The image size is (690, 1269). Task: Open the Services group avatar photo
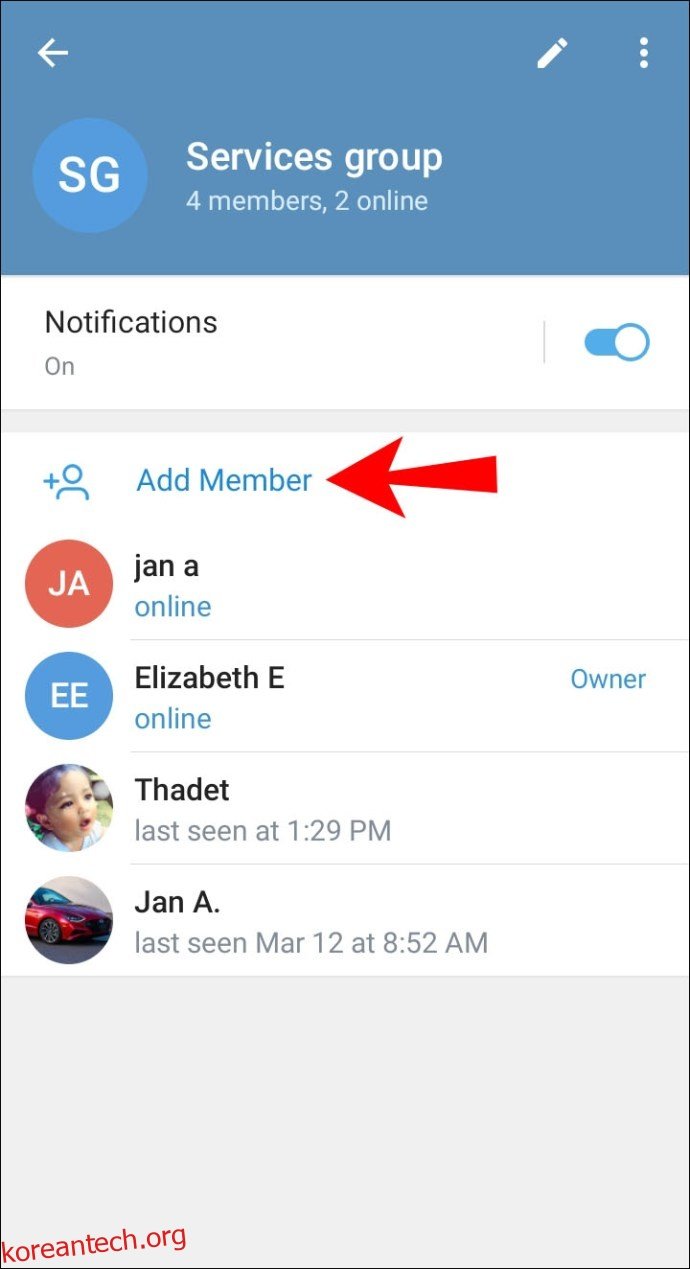coord(90,176)
